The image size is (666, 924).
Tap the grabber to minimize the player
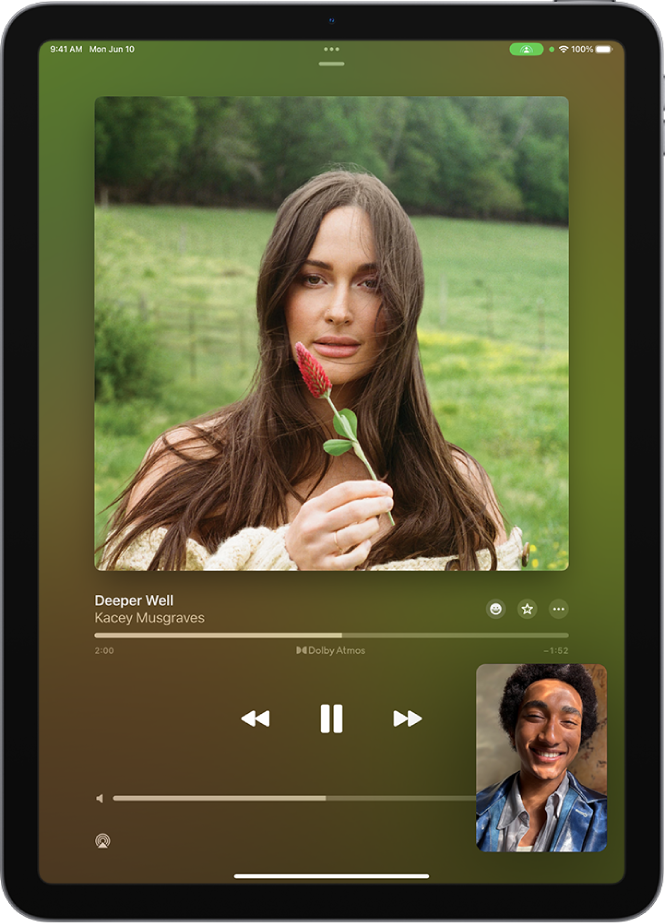click(332, 64)
